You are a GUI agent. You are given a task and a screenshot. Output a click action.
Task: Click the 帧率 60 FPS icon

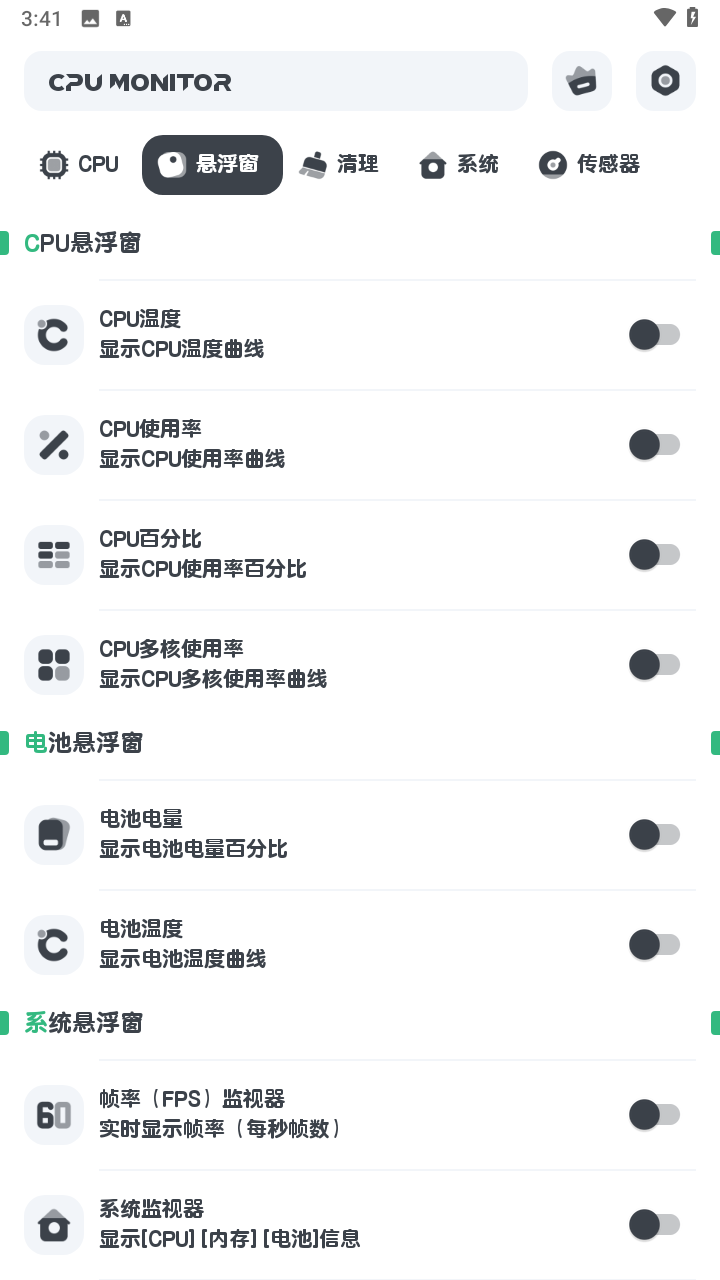[53, 1114]
